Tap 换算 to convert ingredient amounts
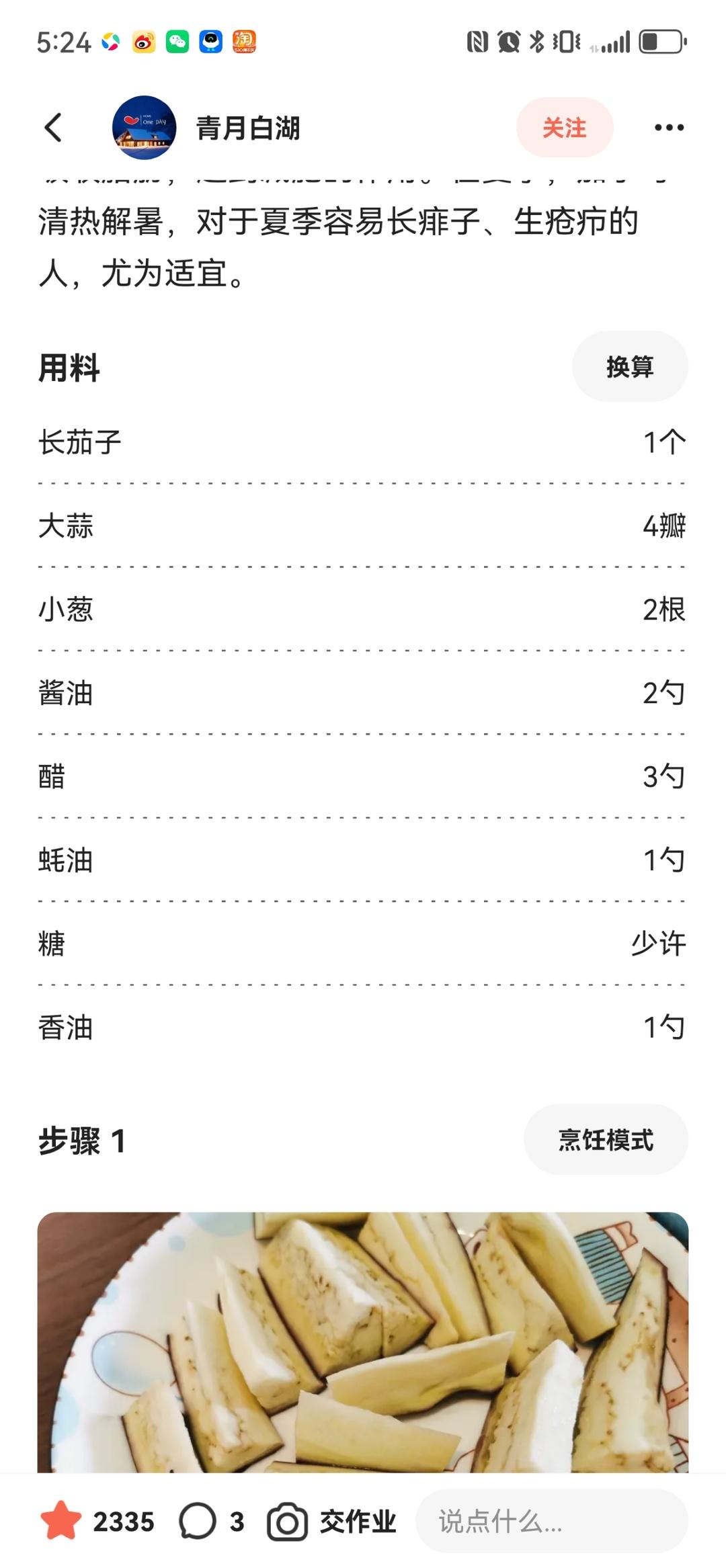Image resolution: width=726 pixels, height=1568 pixels. point(629,367)
